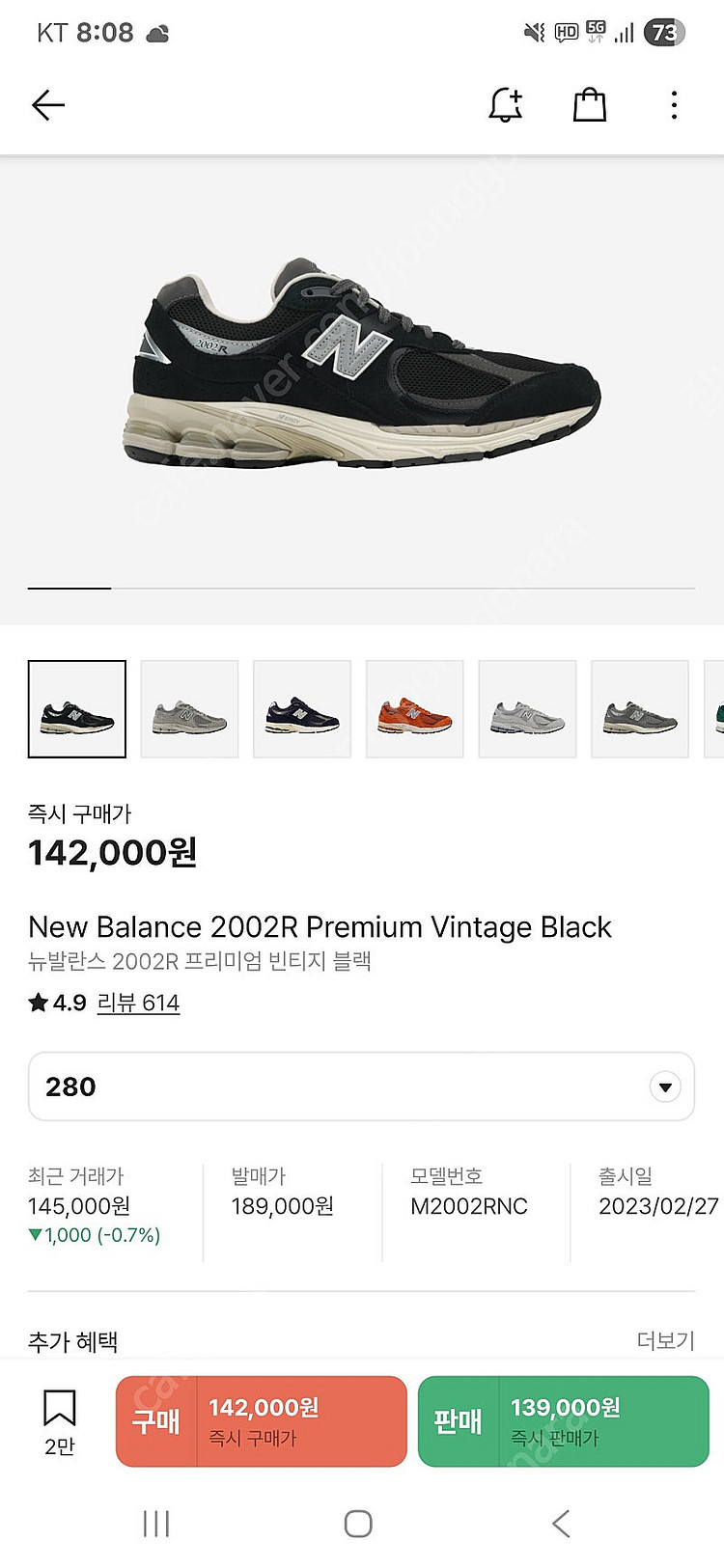
Task: Open the 리뷰 614 reviews link
Action: pyautogui.click(x=138, y=1004)
